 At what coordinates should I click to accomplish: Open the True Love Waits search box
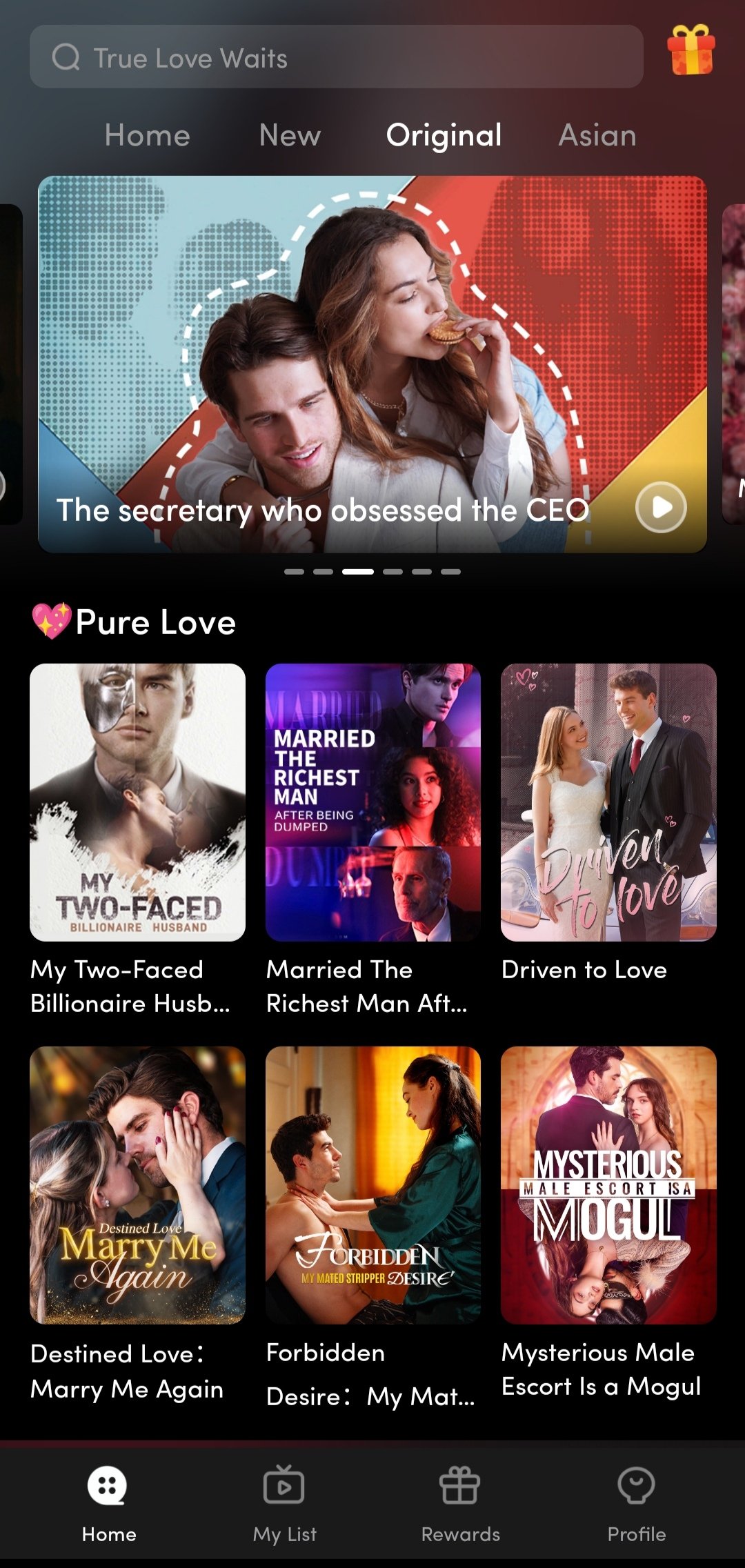pyautogui.click(x=336, y=57)
